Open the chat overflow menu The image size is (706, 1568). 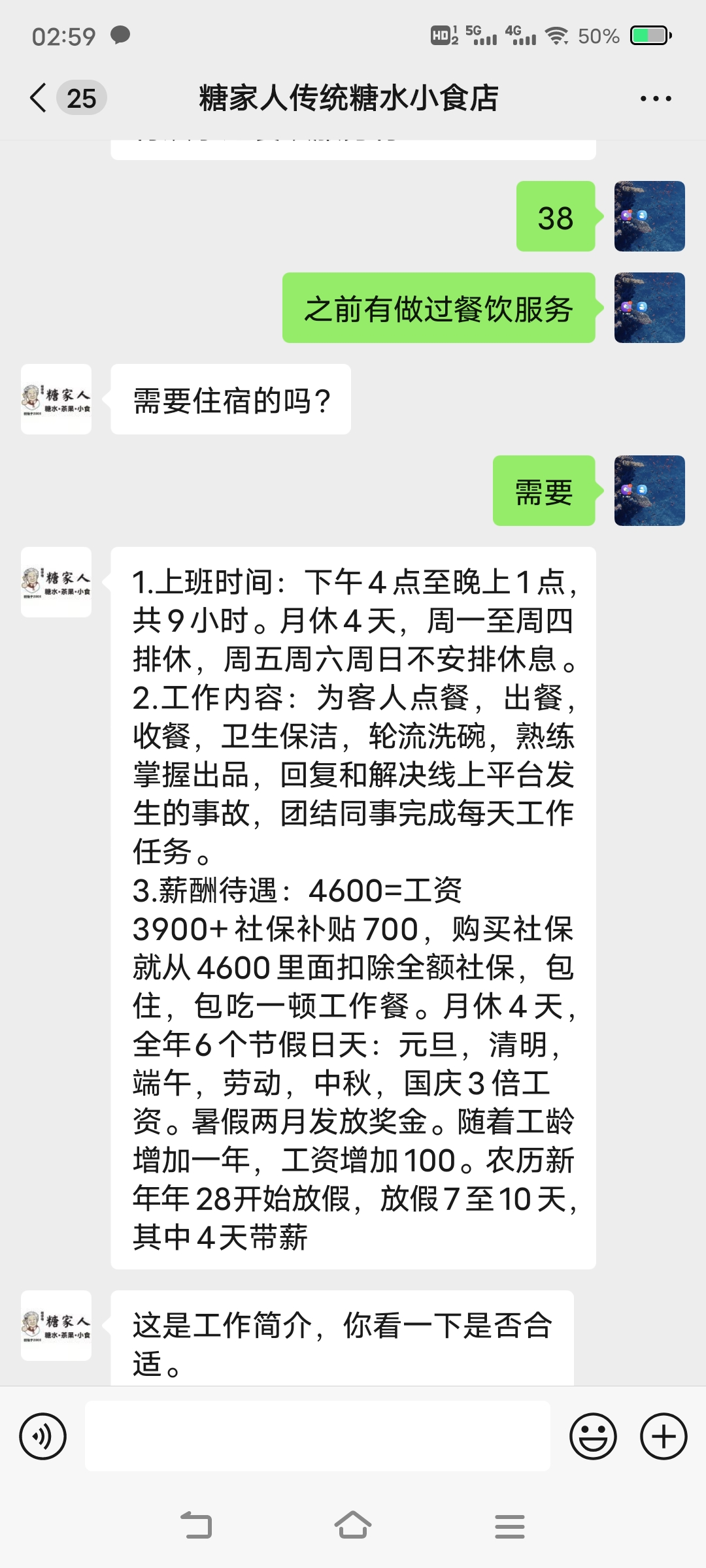click(656, 99)
